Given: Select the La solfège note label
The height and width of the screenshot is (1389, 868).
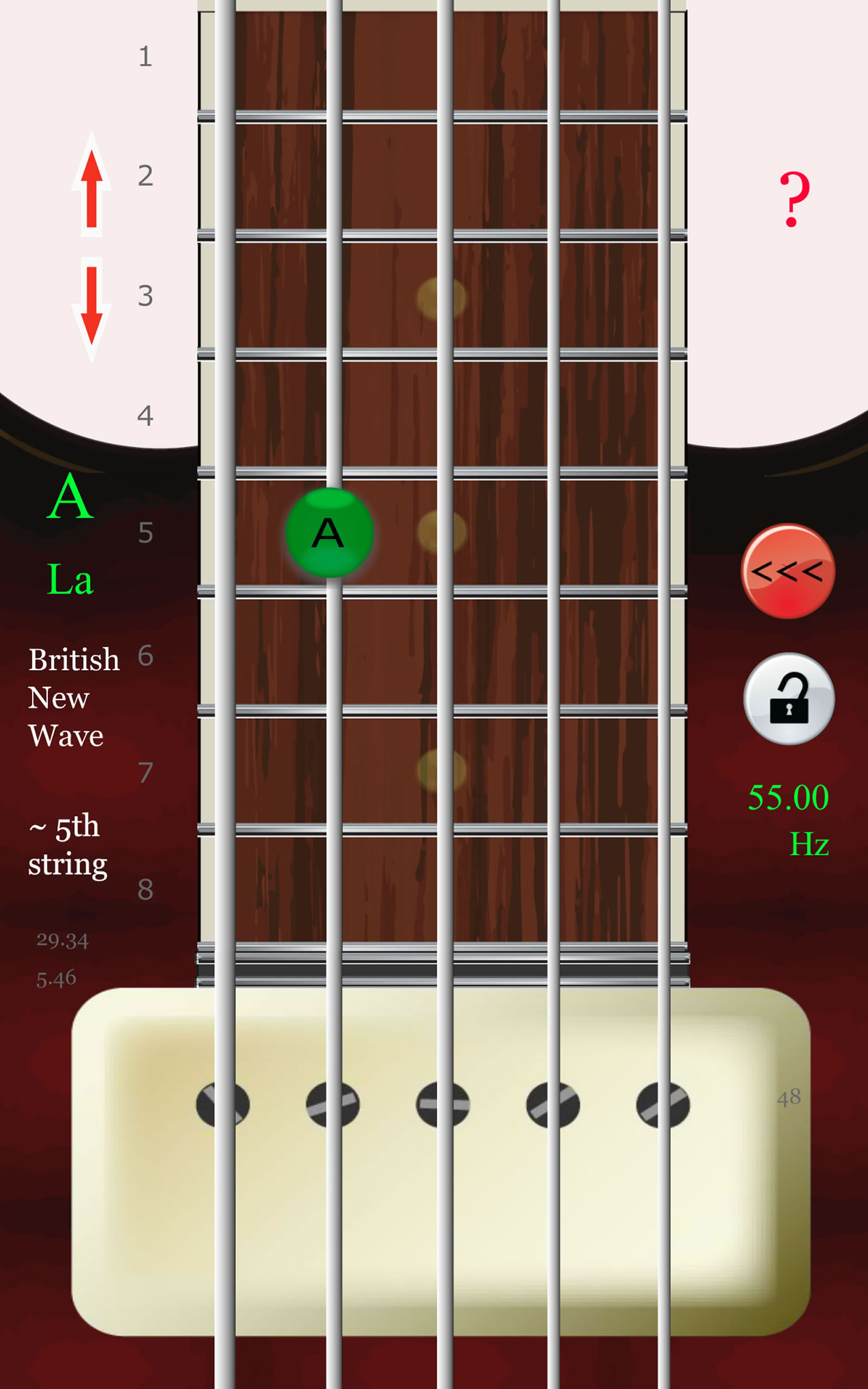Looking at the screenshot, I should (69, 579).
